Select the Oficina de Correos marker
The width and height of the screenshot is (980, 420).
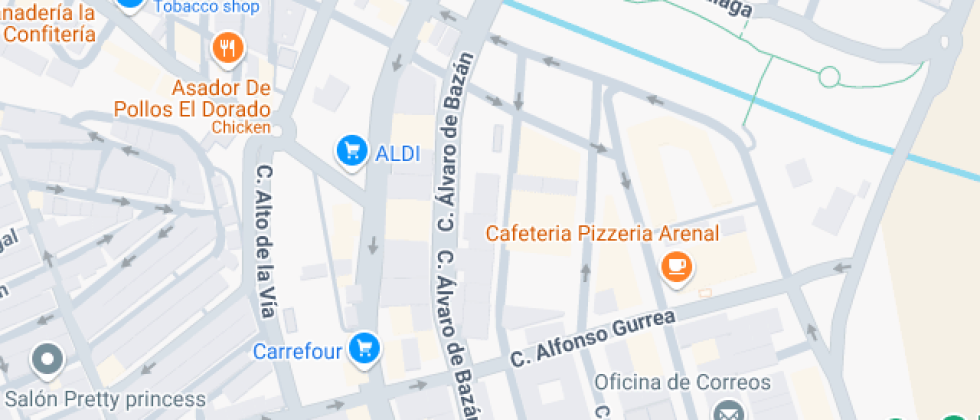coord(727,409)
